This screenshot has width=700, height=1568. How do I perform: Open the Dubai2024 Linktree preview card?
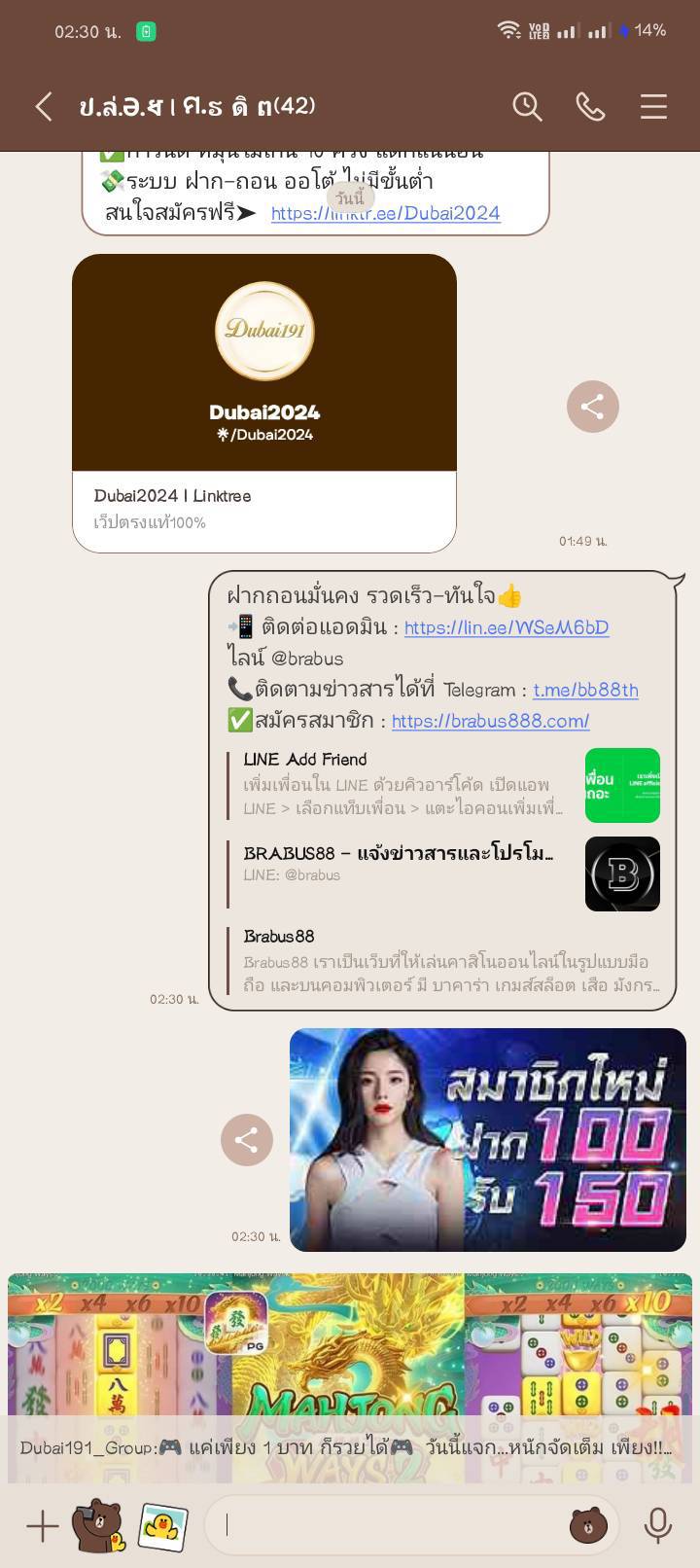[263, 403]
